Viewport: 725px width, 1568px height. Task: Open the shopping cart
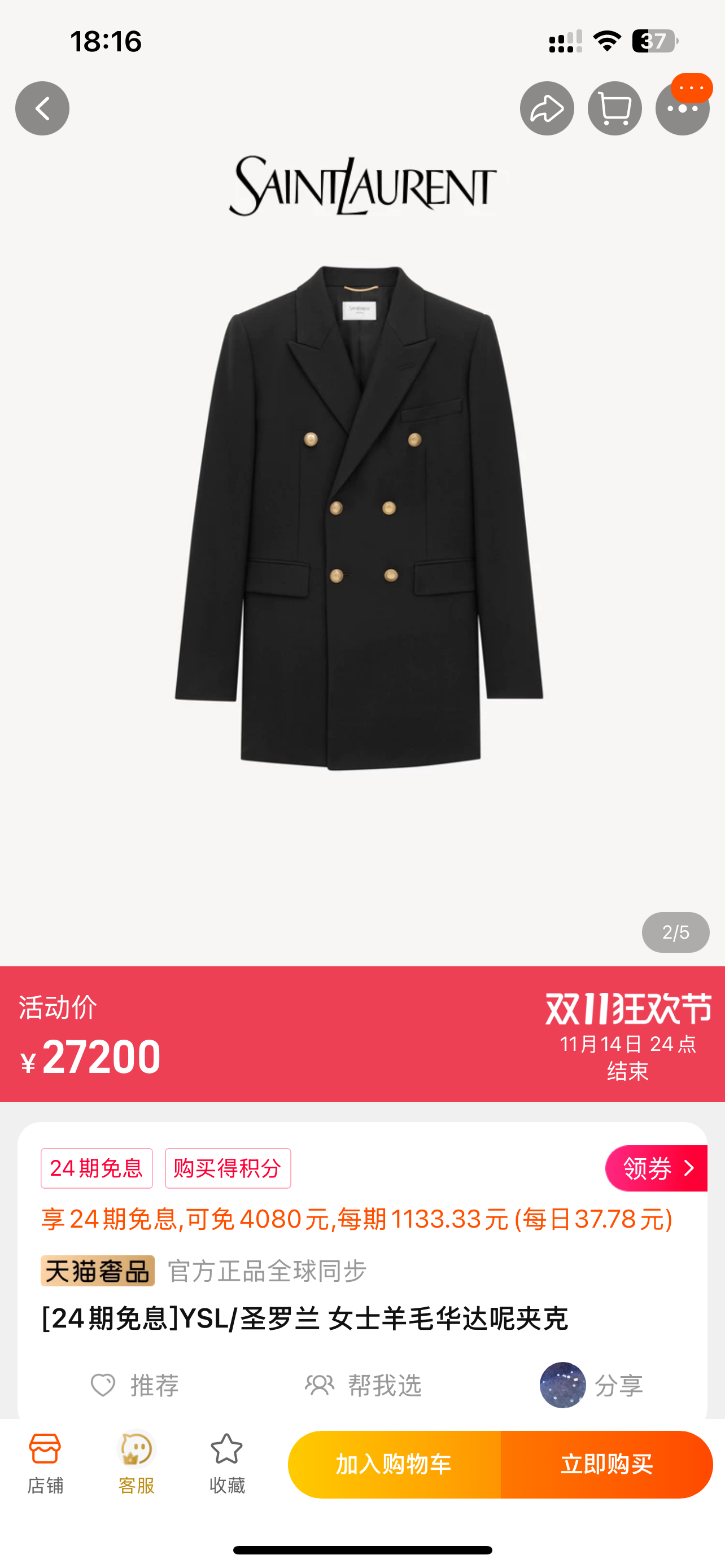coord(614,108)
